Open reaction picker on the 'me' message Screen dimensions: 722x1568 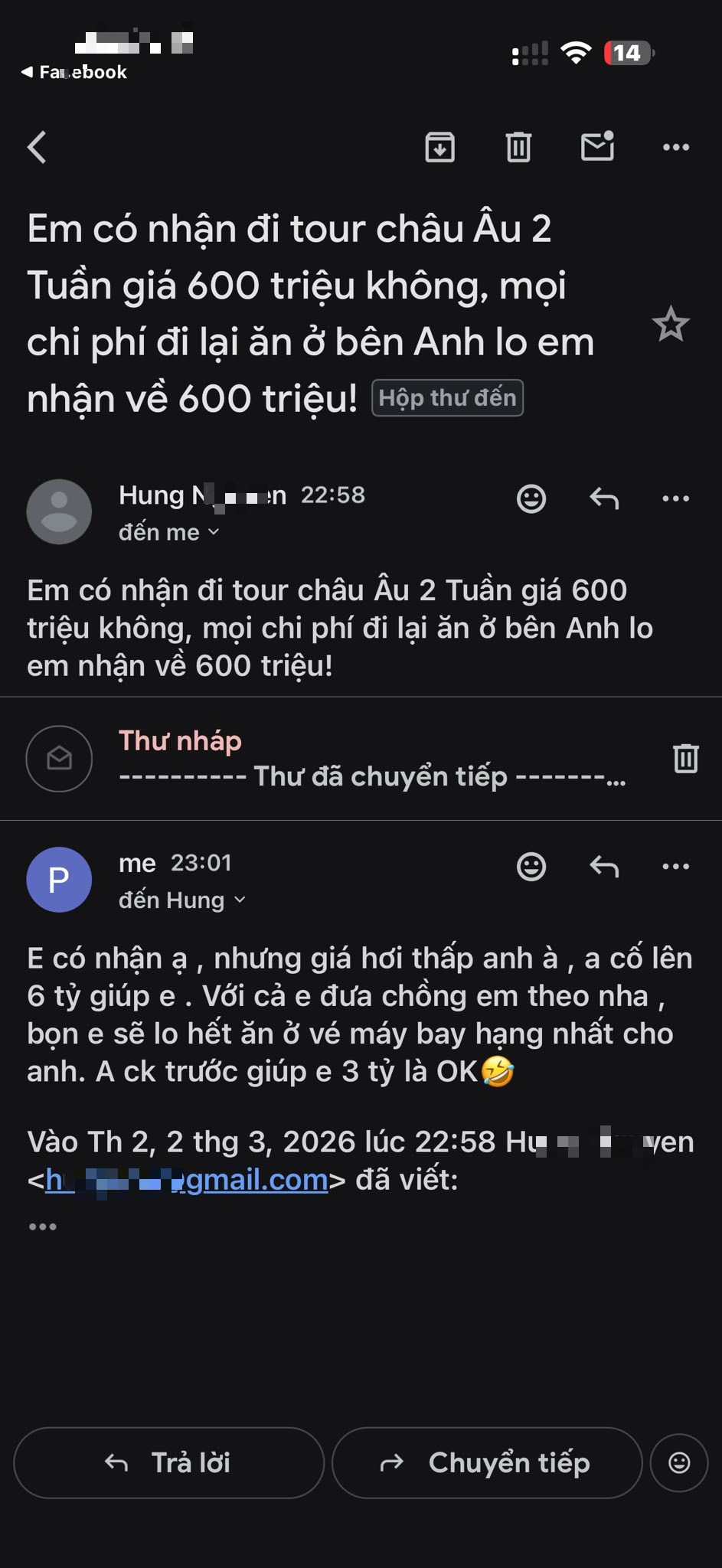click(531, 866)
